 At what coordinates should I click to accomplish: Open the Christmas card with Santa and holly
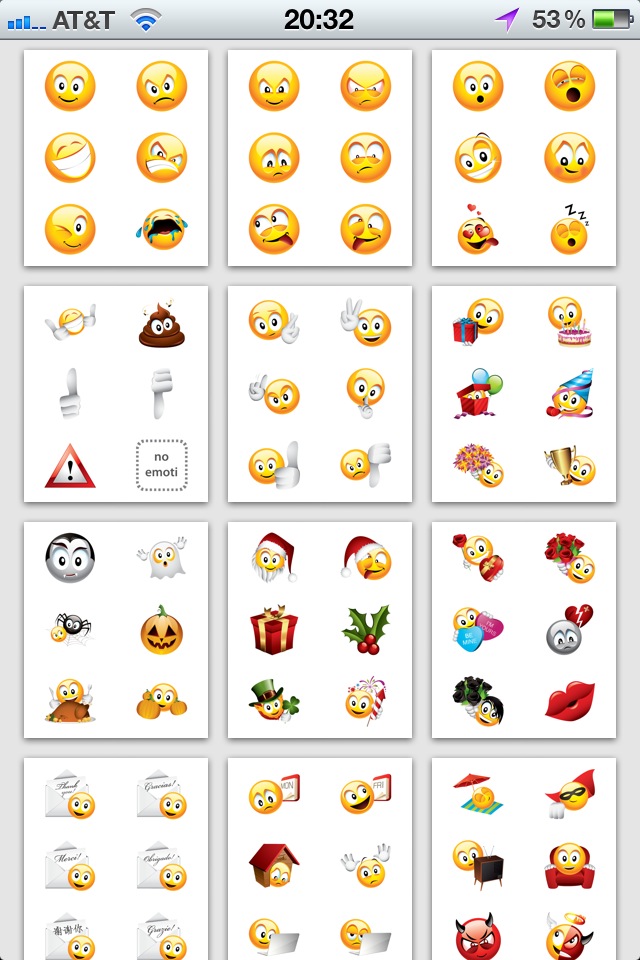[x=320, y=630]
